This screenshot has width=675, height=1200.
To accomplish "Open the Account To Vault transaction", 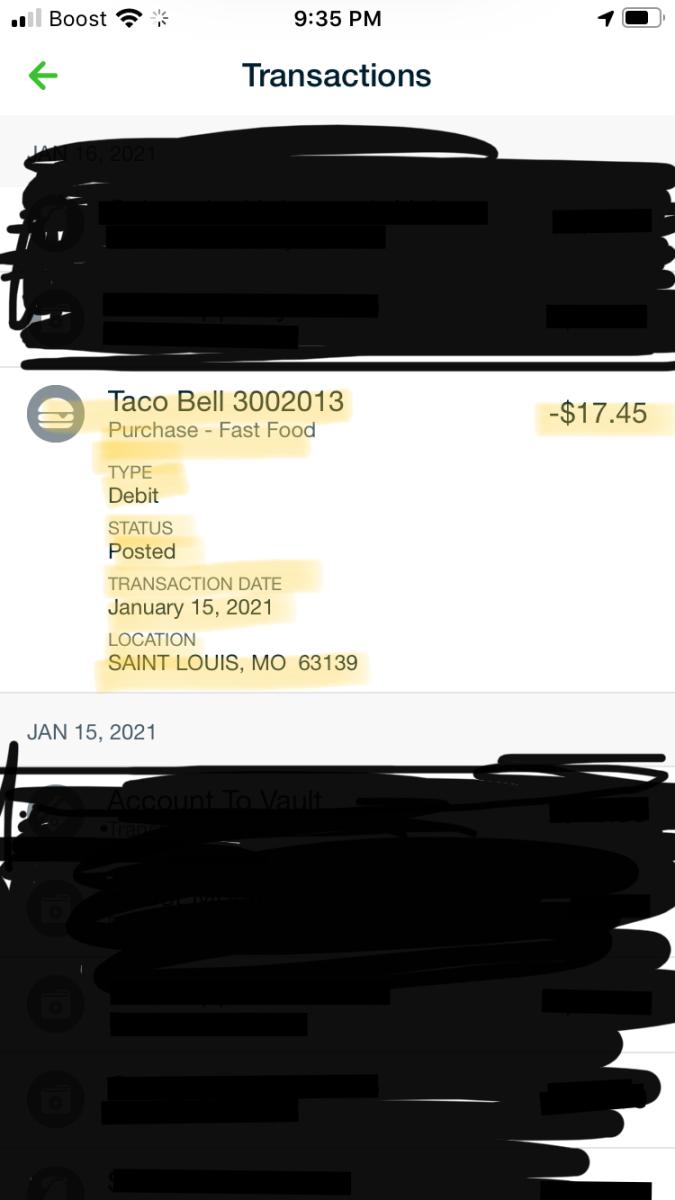I will 215,800.
